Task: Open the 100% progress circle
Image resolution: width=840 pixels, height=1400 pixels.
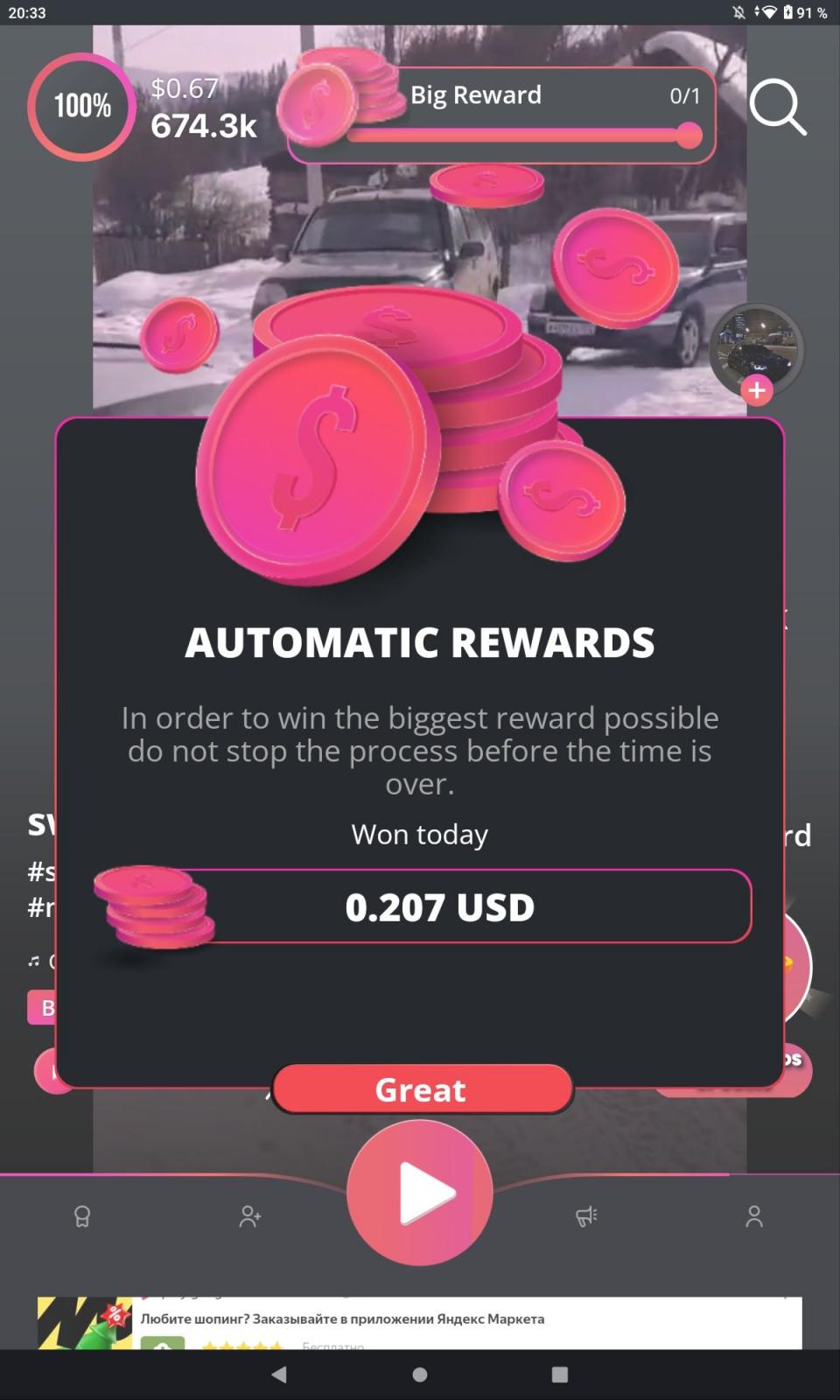Action: (81, 107)
